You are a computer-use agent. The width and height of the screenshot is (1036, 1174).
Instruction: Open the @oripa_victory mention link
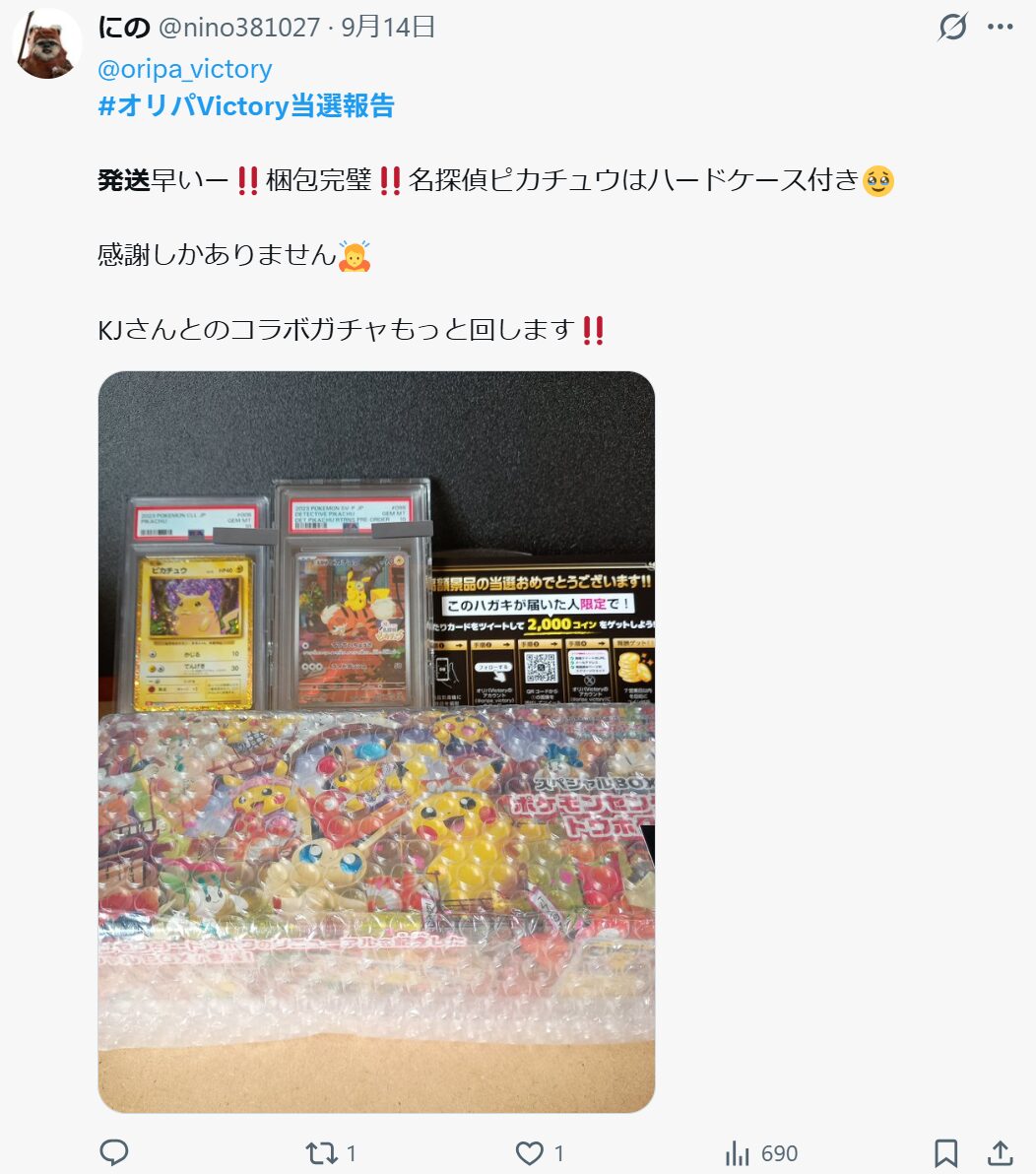pyautogui.click(x=185, y=69)
